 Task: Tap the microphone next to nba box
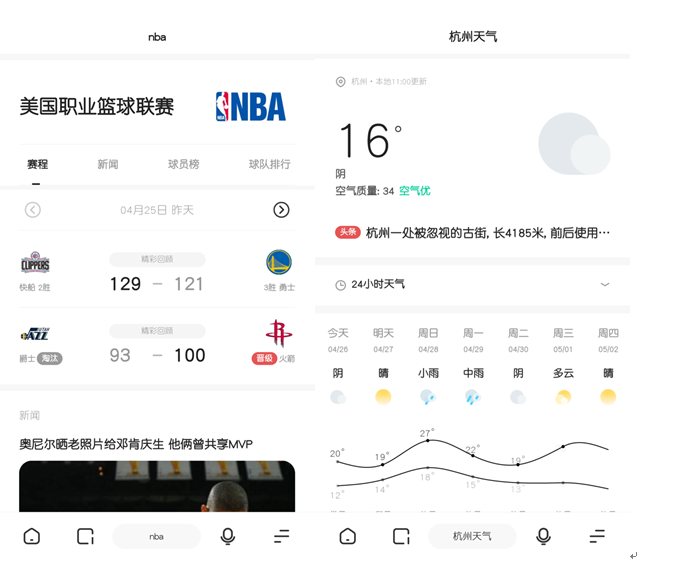(228, 537)
